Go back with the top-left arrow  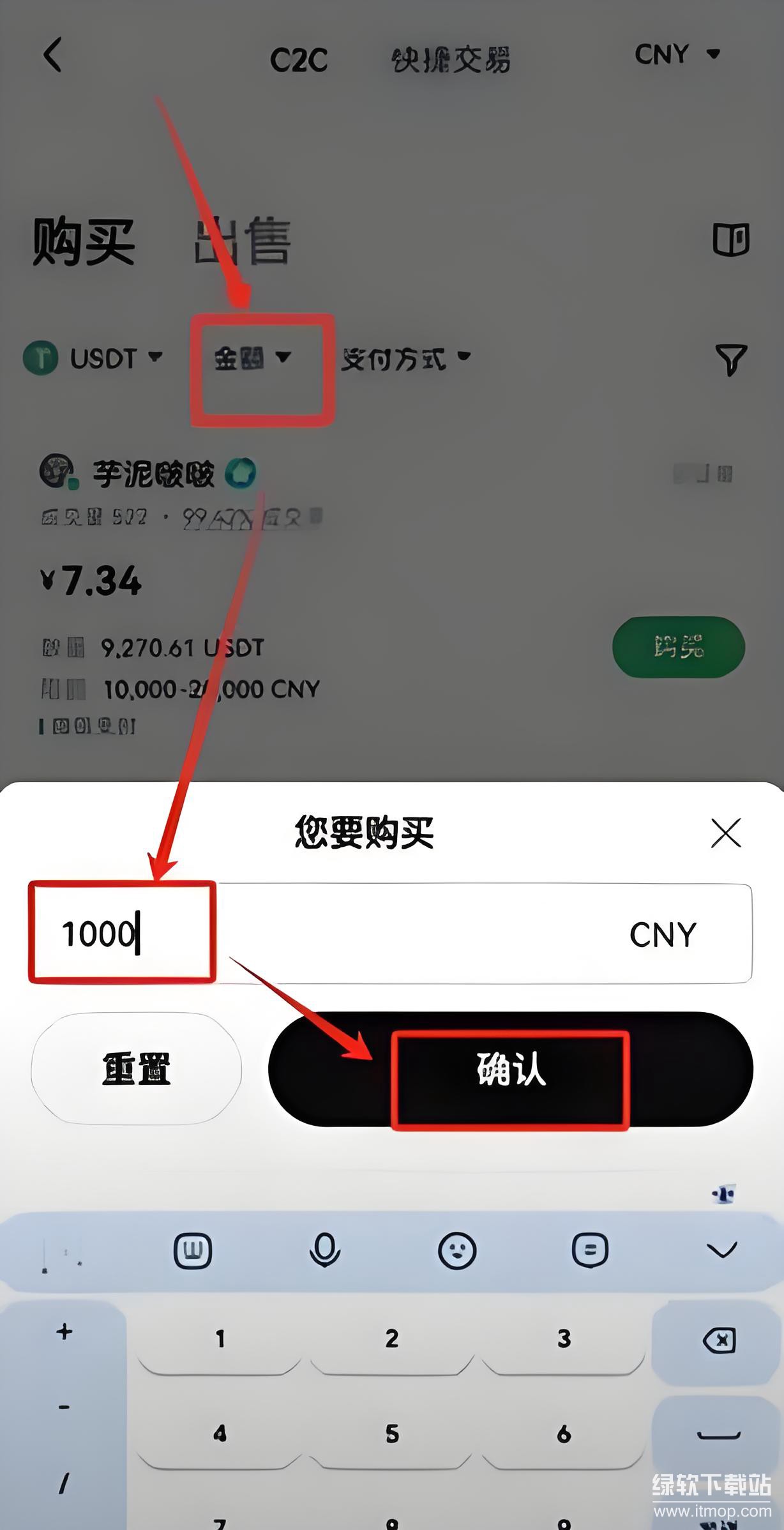pyautogui.click(x=54, y=55)
